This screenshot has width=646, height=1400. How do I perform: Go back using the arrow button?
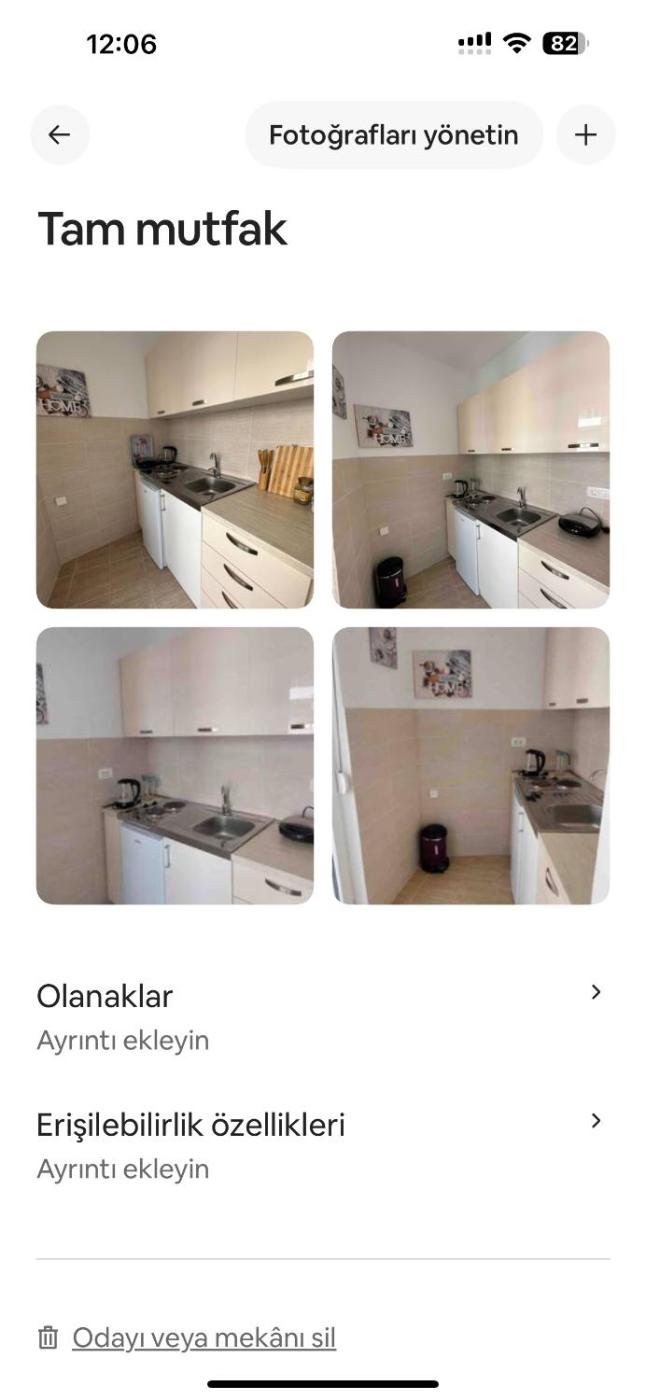pos(60,135)
